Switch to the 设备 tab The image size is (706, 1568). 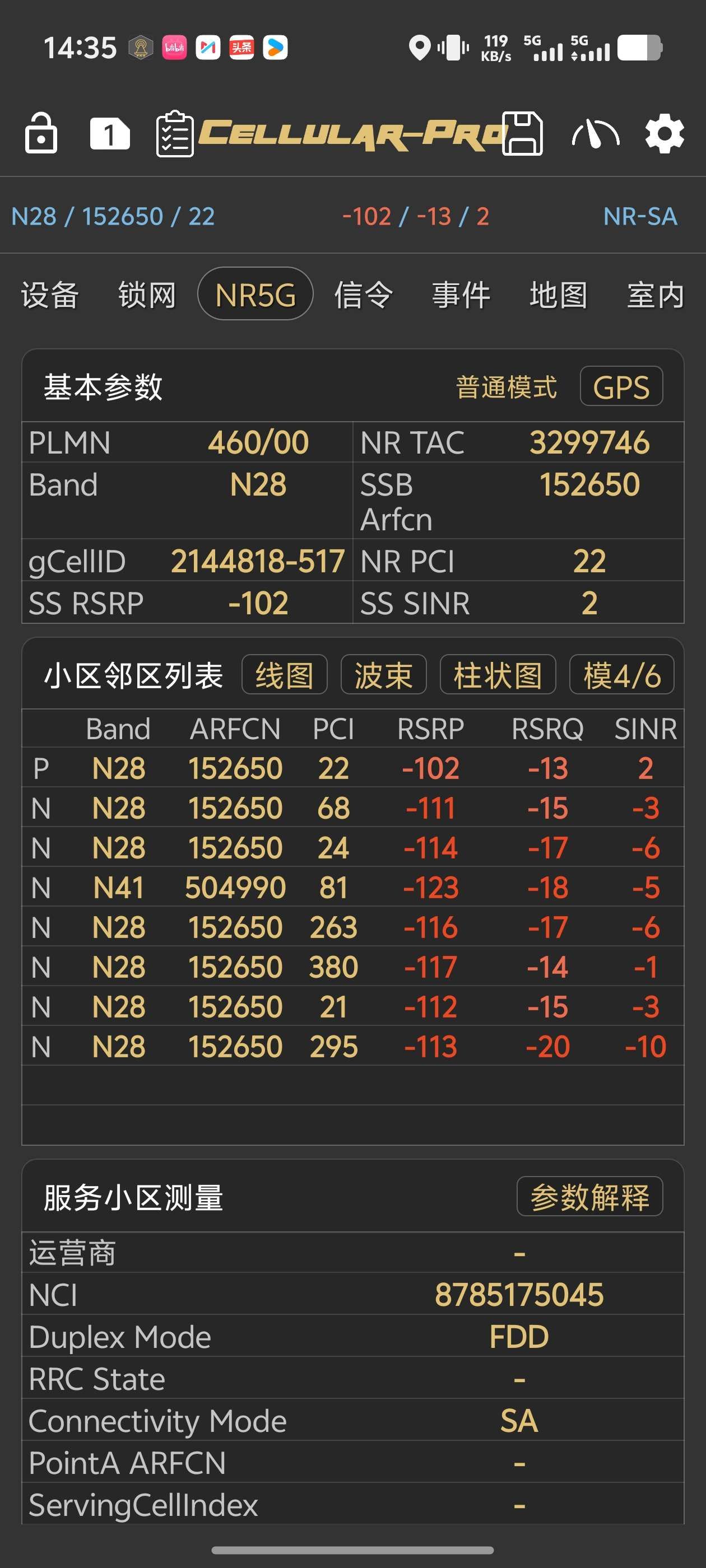[50, 295]
